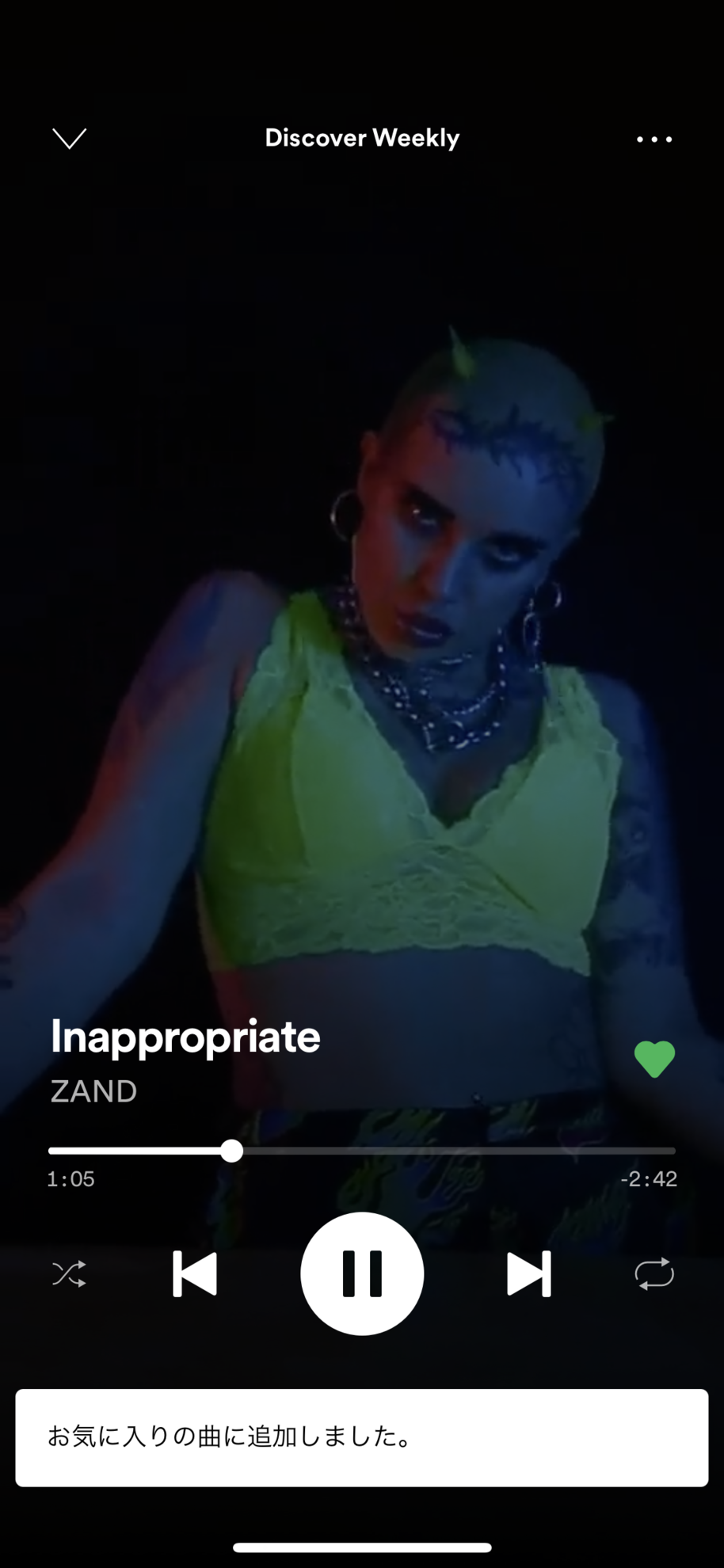Toggle the repeat button

point(654,1273)
